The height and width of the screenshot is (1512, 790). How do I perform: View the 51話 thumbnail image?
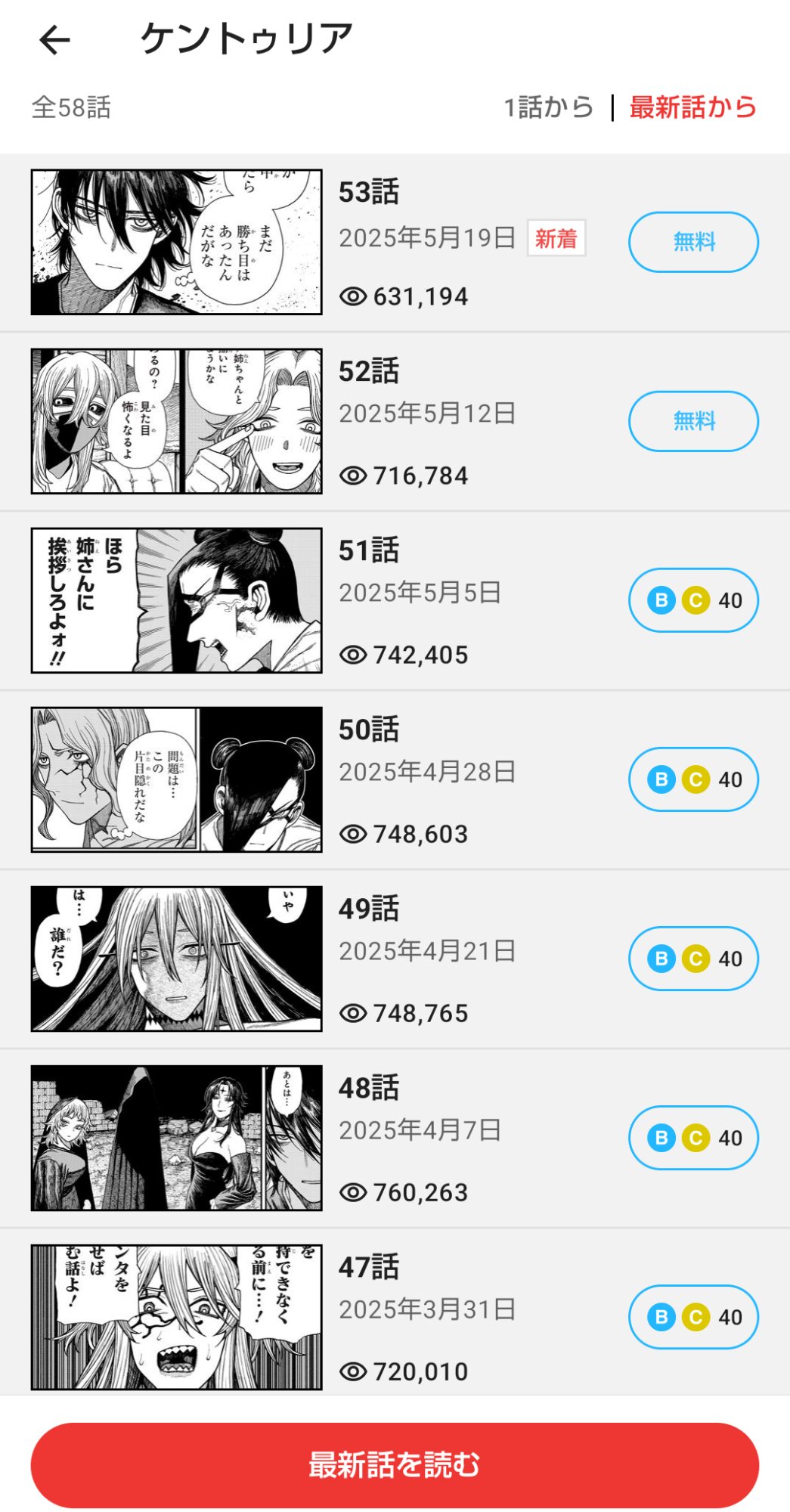pos(176,600)
